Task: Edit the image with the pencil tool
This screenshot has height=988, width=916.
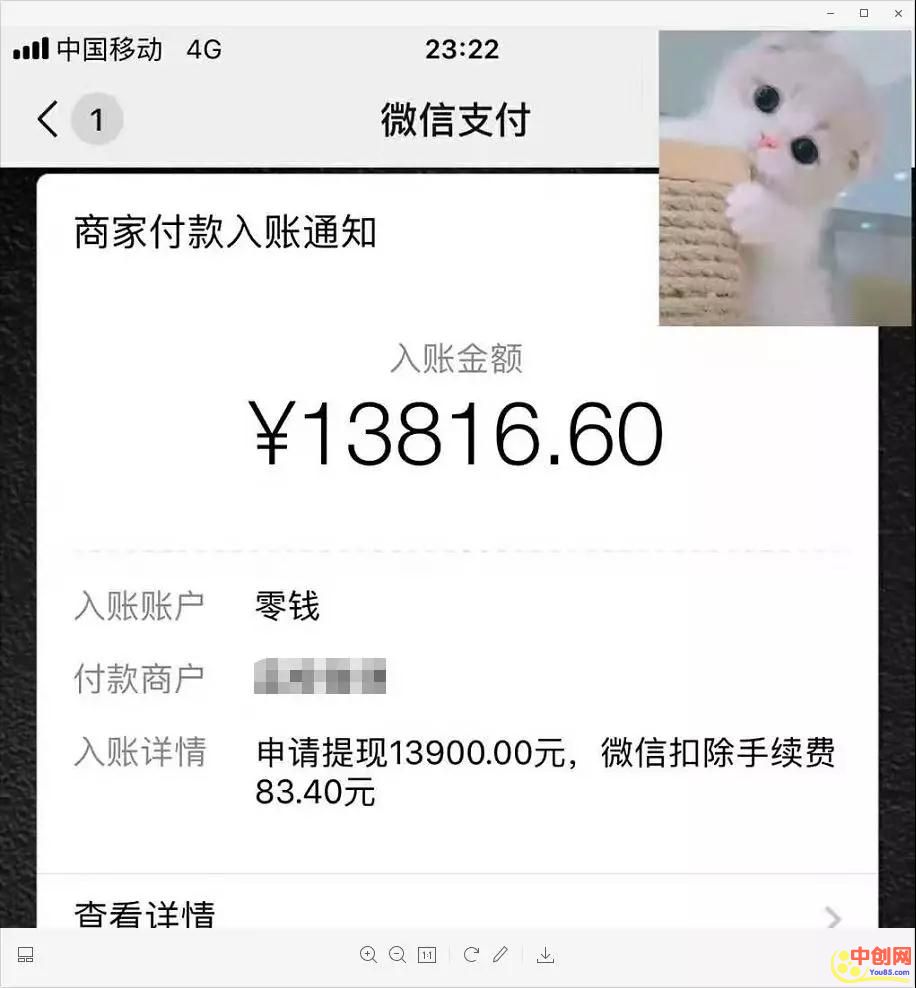Action: tap(500, 955)
